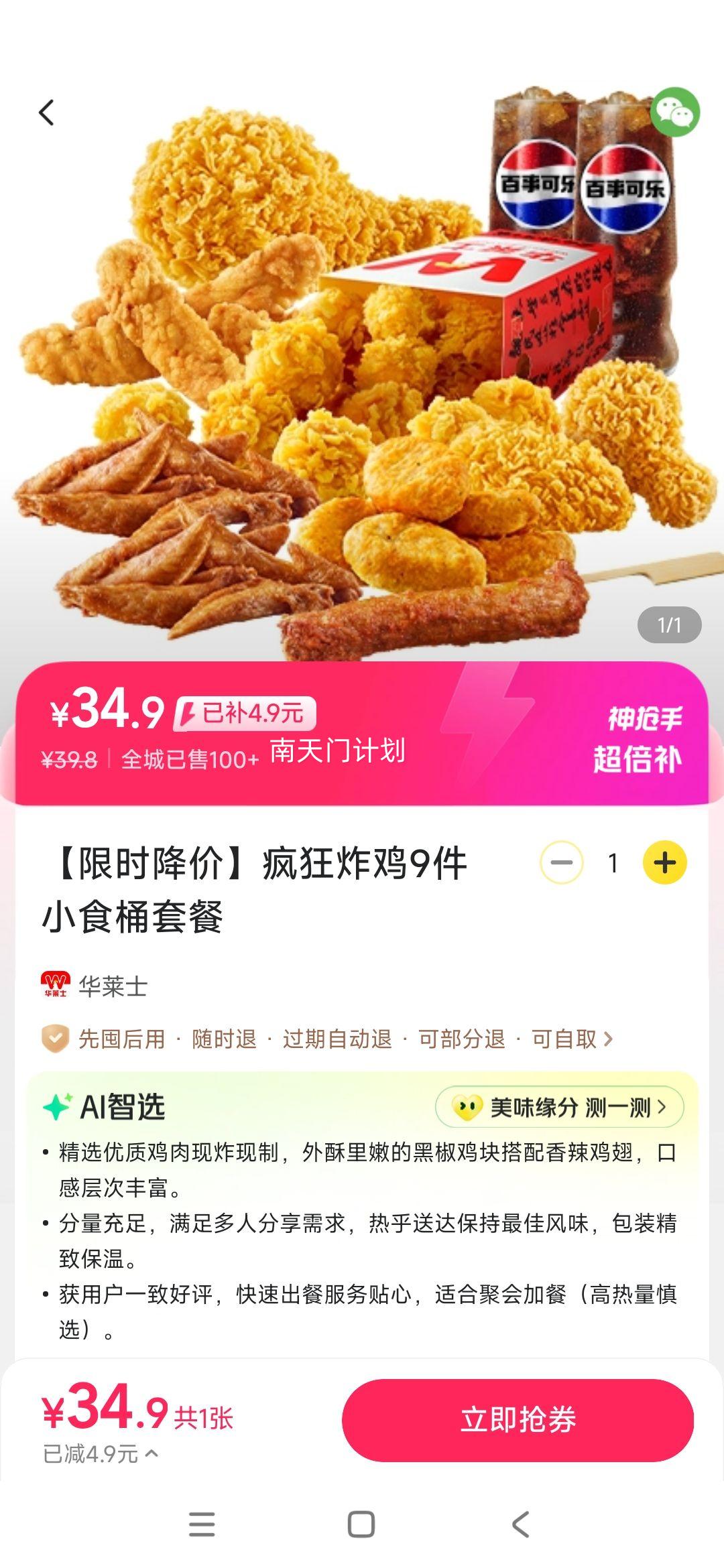Screen dimensions: 724x1568
Task: Open system recent apps menu
Action: coord(202,1524)
